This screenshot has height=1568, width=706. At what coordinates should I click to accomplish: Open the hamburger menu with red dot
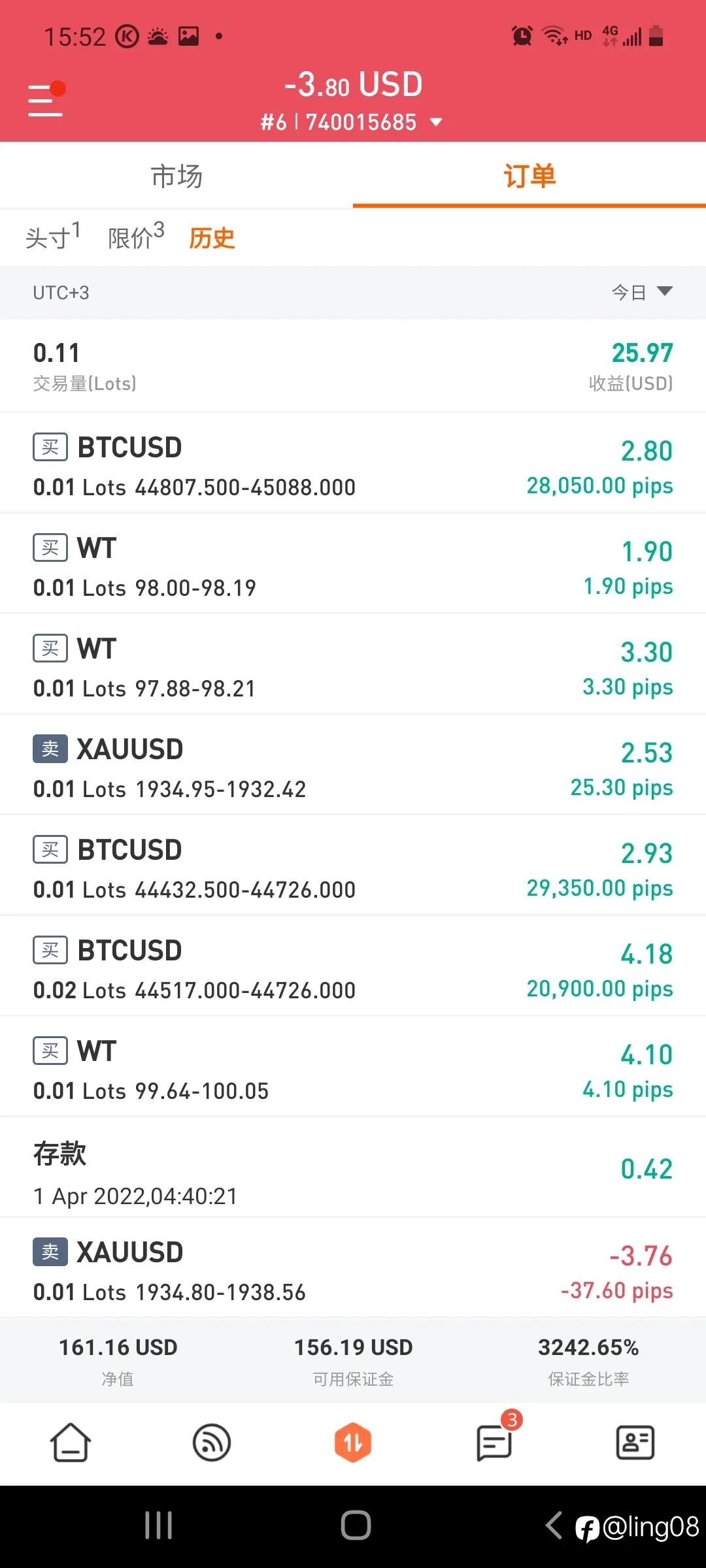[46, 99]
